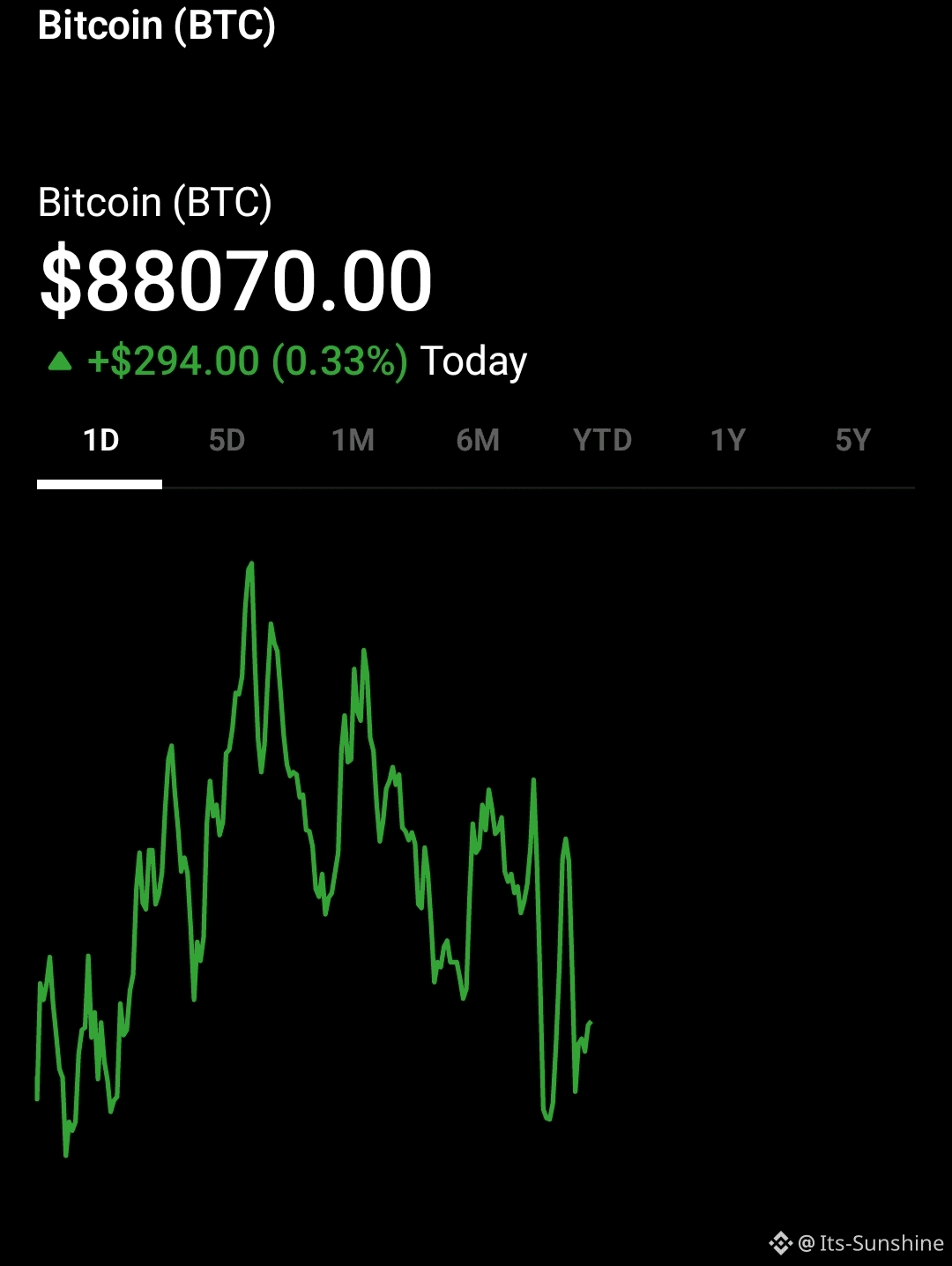View the YTD price chart

point(602,440)
